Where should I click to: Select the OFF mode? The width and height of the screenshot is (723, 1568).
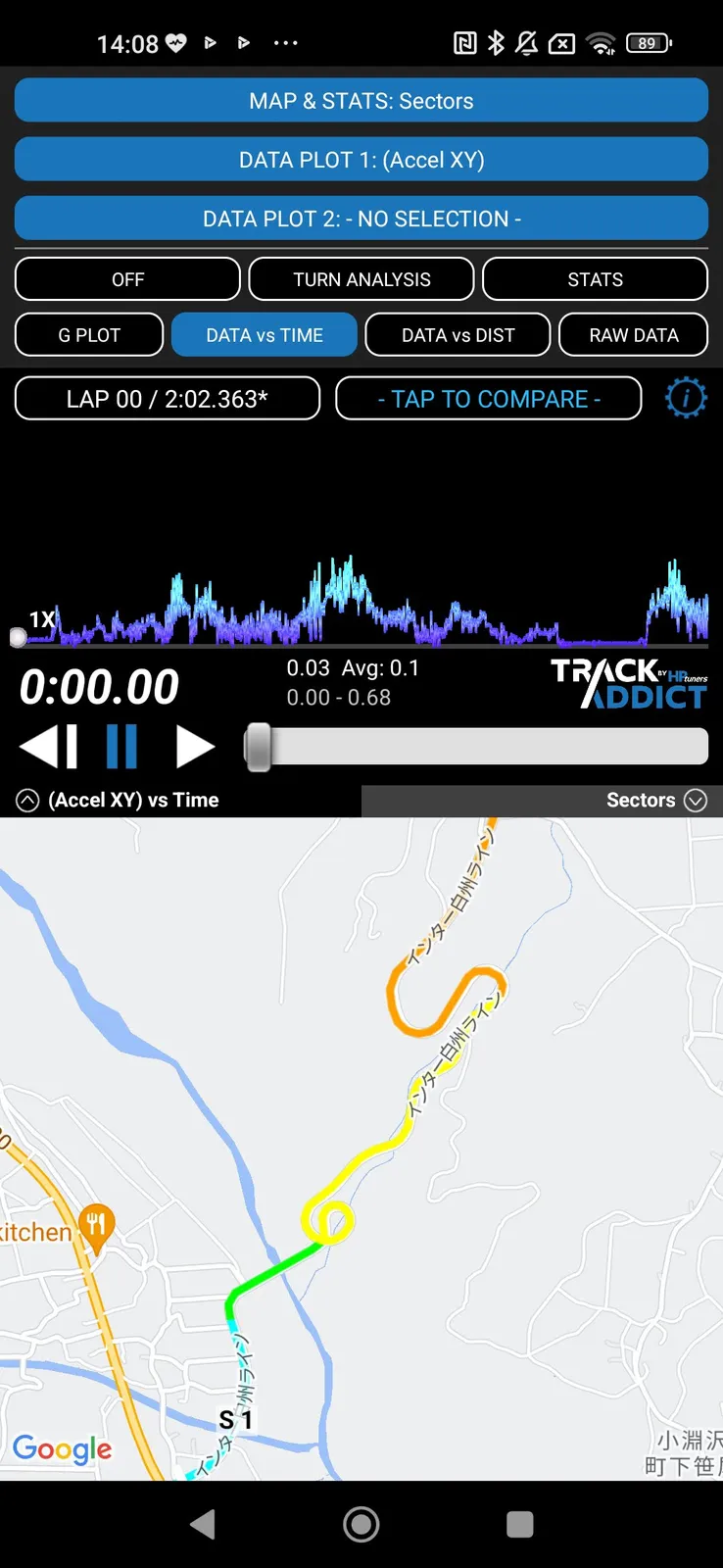point(127,279)
